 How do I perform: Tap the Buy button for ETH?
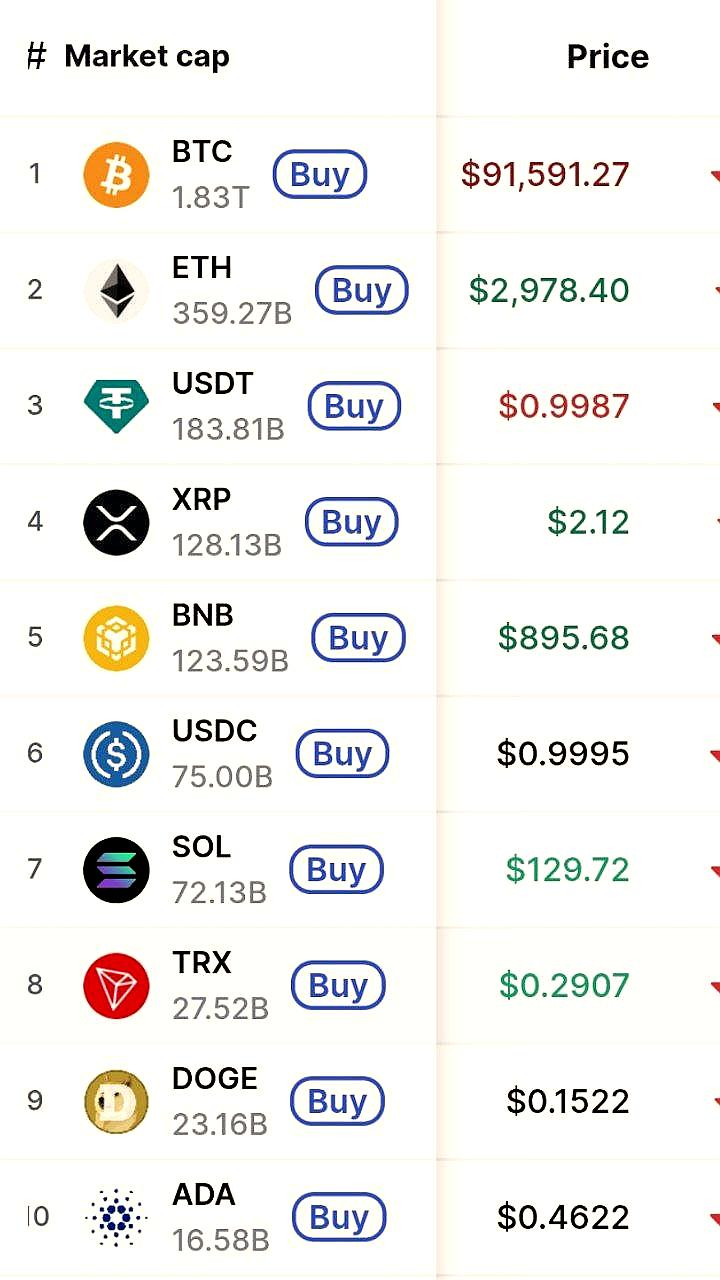click(361, 291)
